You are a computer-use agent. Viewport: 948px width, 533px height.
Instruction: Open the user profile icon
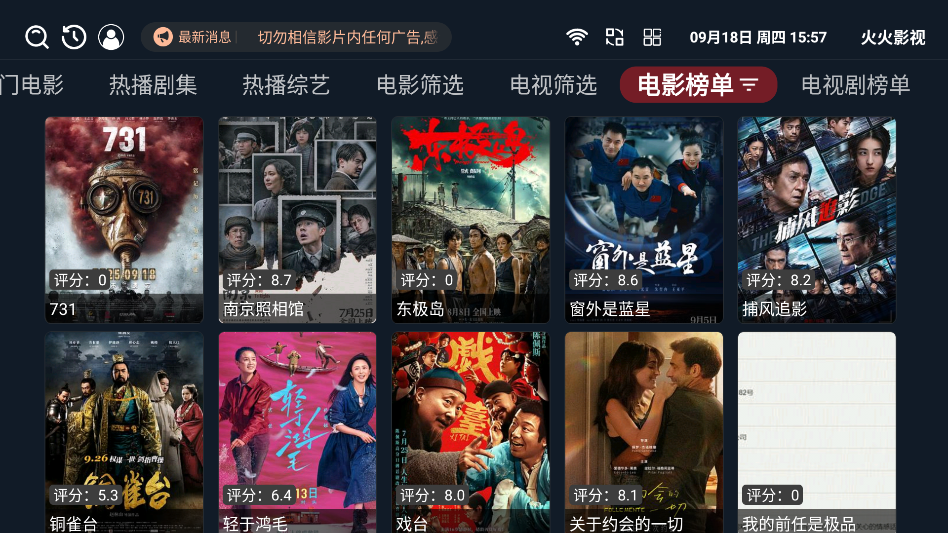[x=111, y=38]
